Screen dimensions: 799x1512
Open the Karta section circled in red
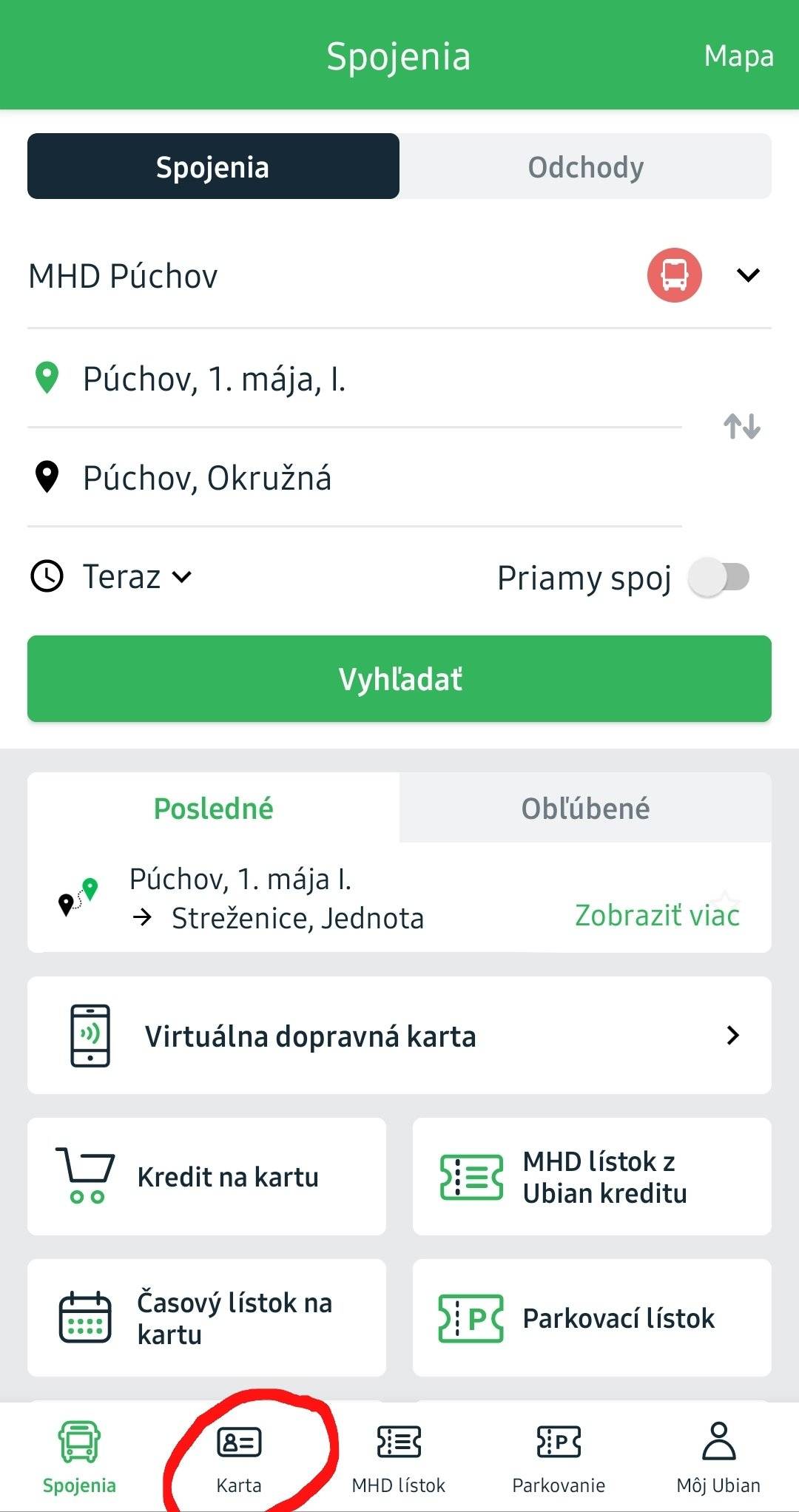click(240, 1454)
